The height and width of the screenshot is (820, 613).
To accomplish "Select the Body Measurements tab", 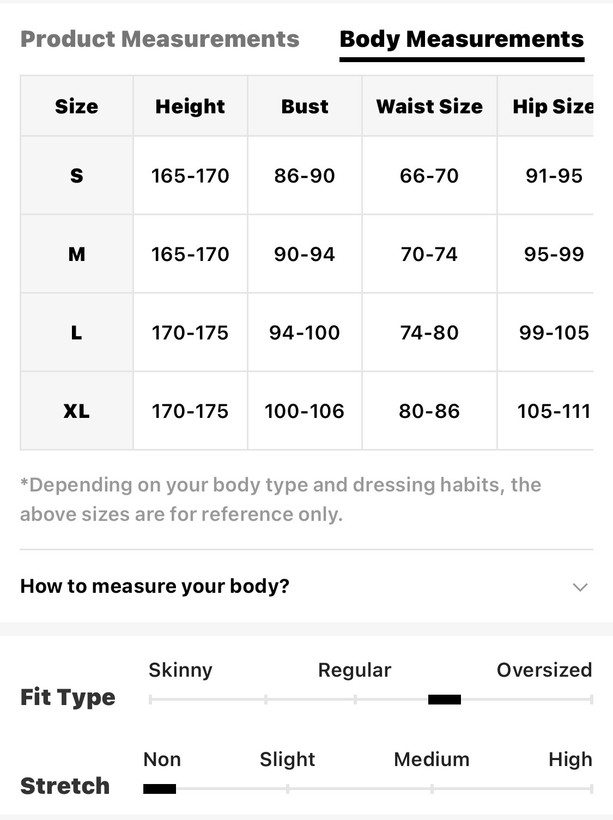I will 461,40.
